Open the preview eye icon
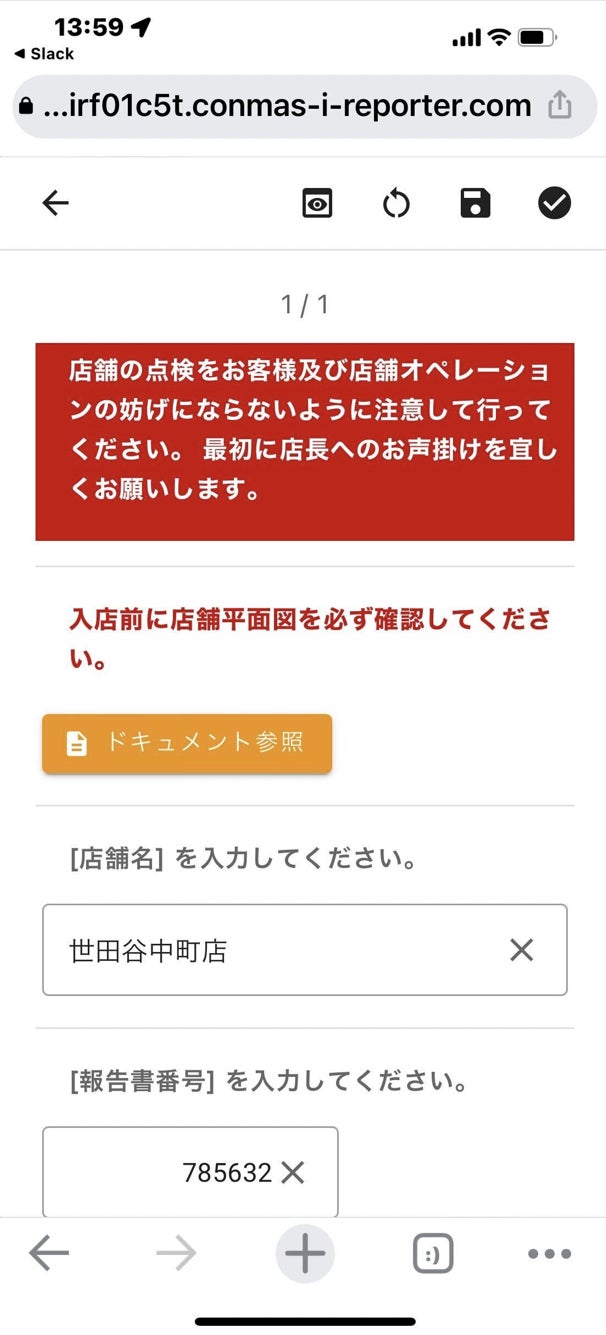The width and height of the screenshot is (606, 1335). 317,203
